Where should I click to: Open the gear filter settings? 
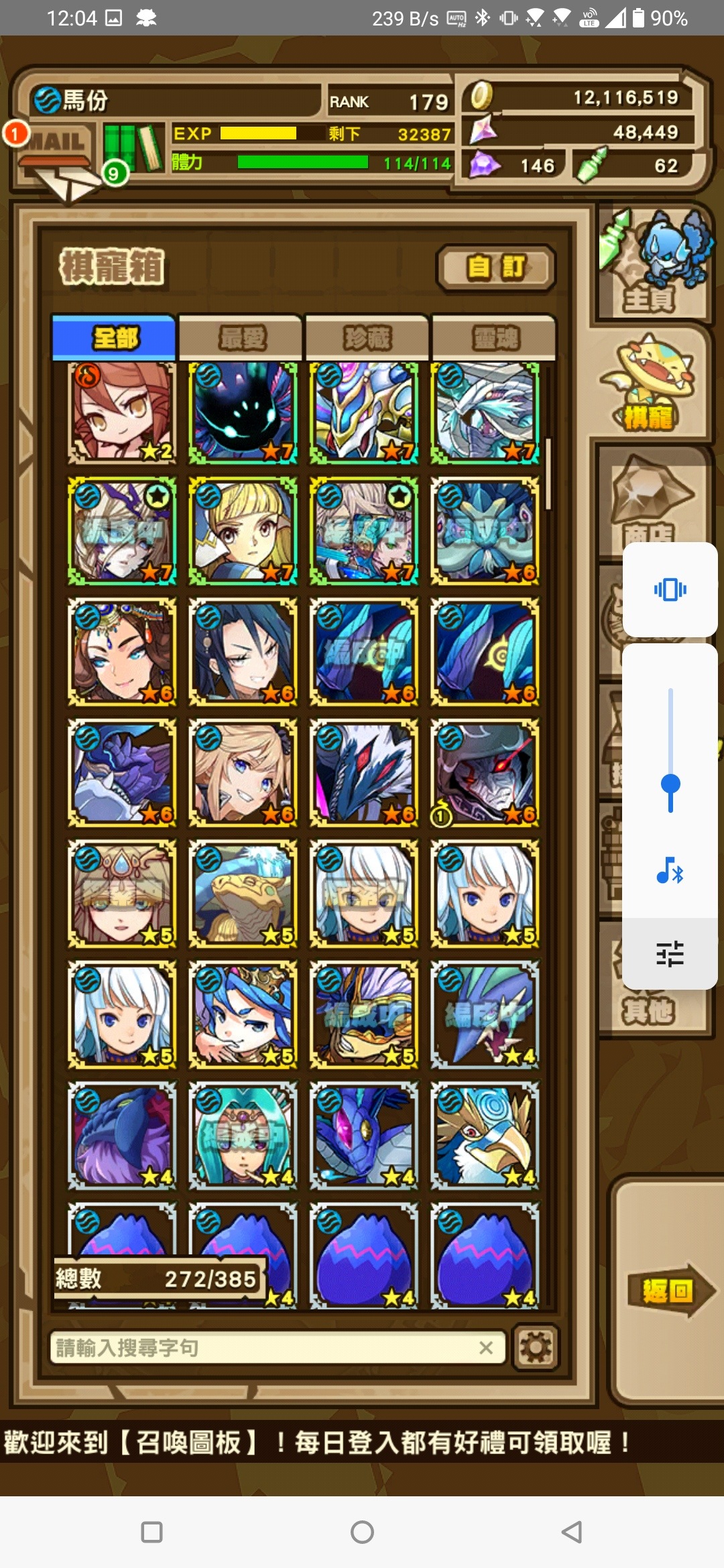536,1348
